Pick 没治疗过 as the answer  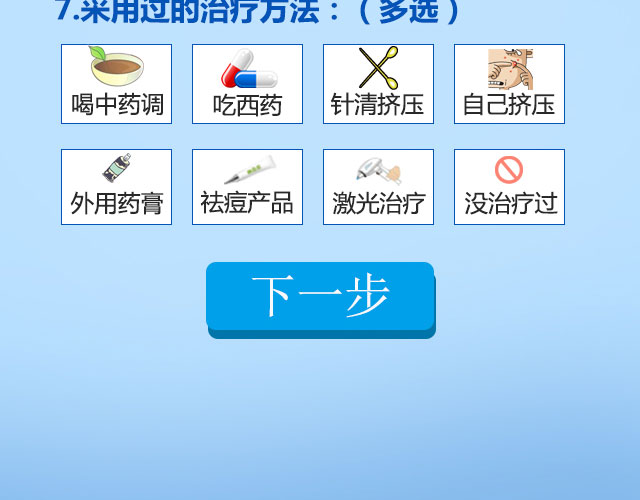(x=509, y=187)
